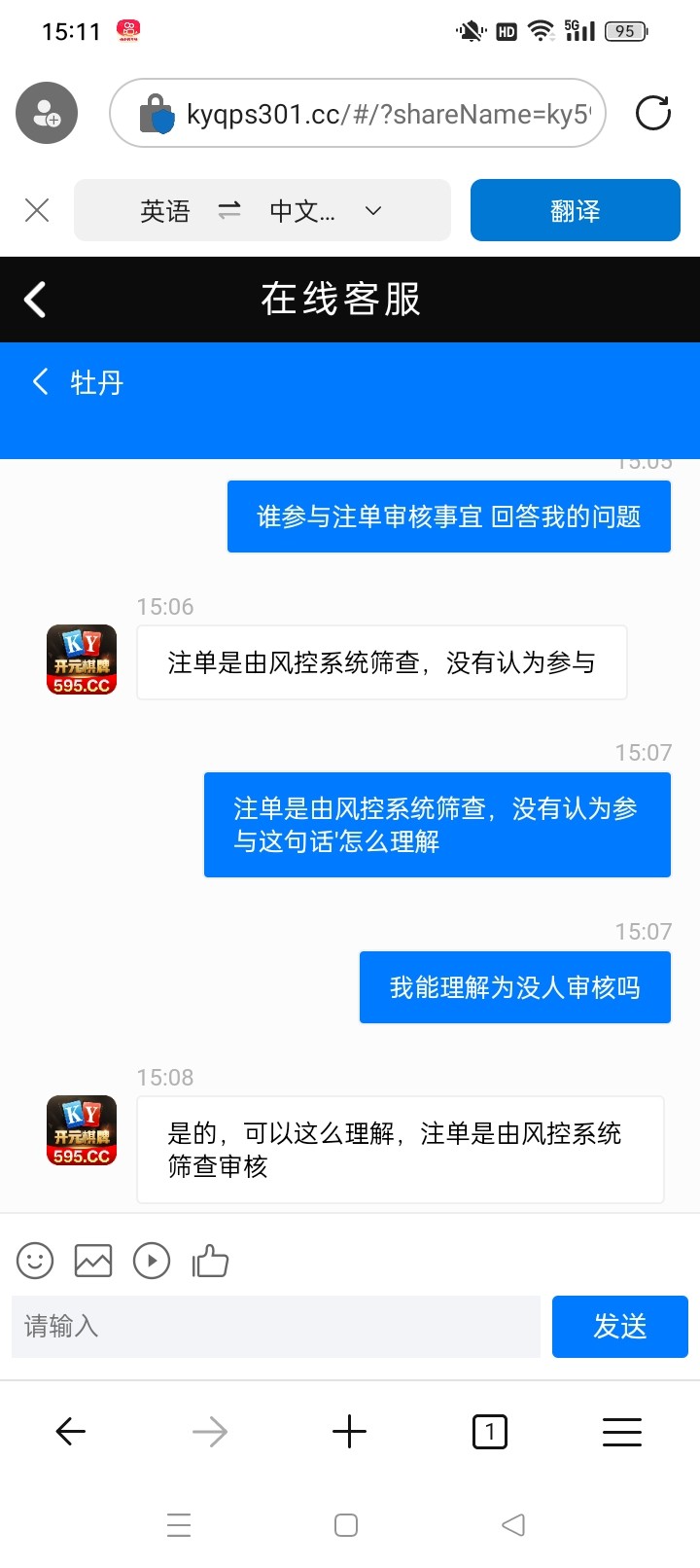Return to previous screen via 在线客服 back arrow
Image resolution: width=700 pixels, height=1568 pixels.
(35, 300)
